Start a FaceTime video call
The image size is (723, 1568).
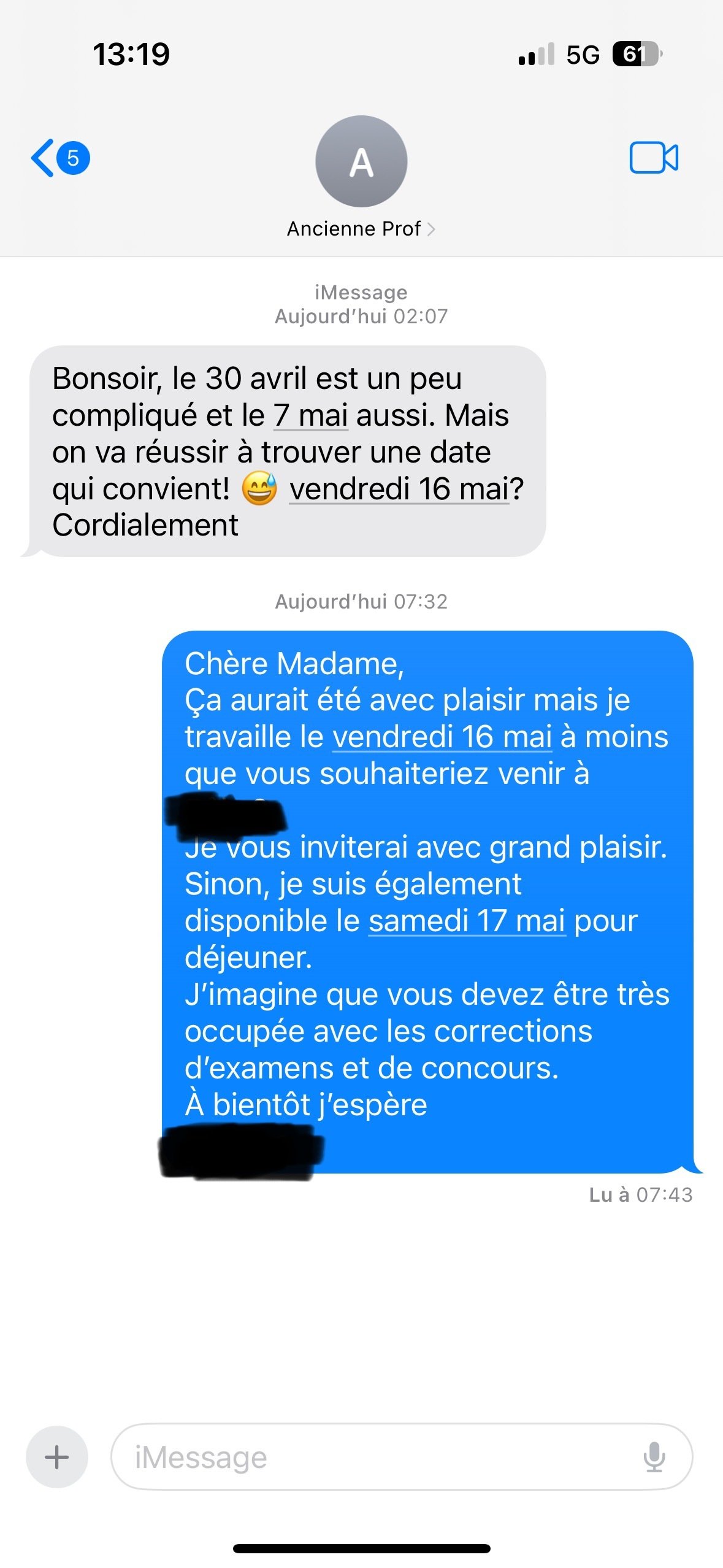coord(654,158)
